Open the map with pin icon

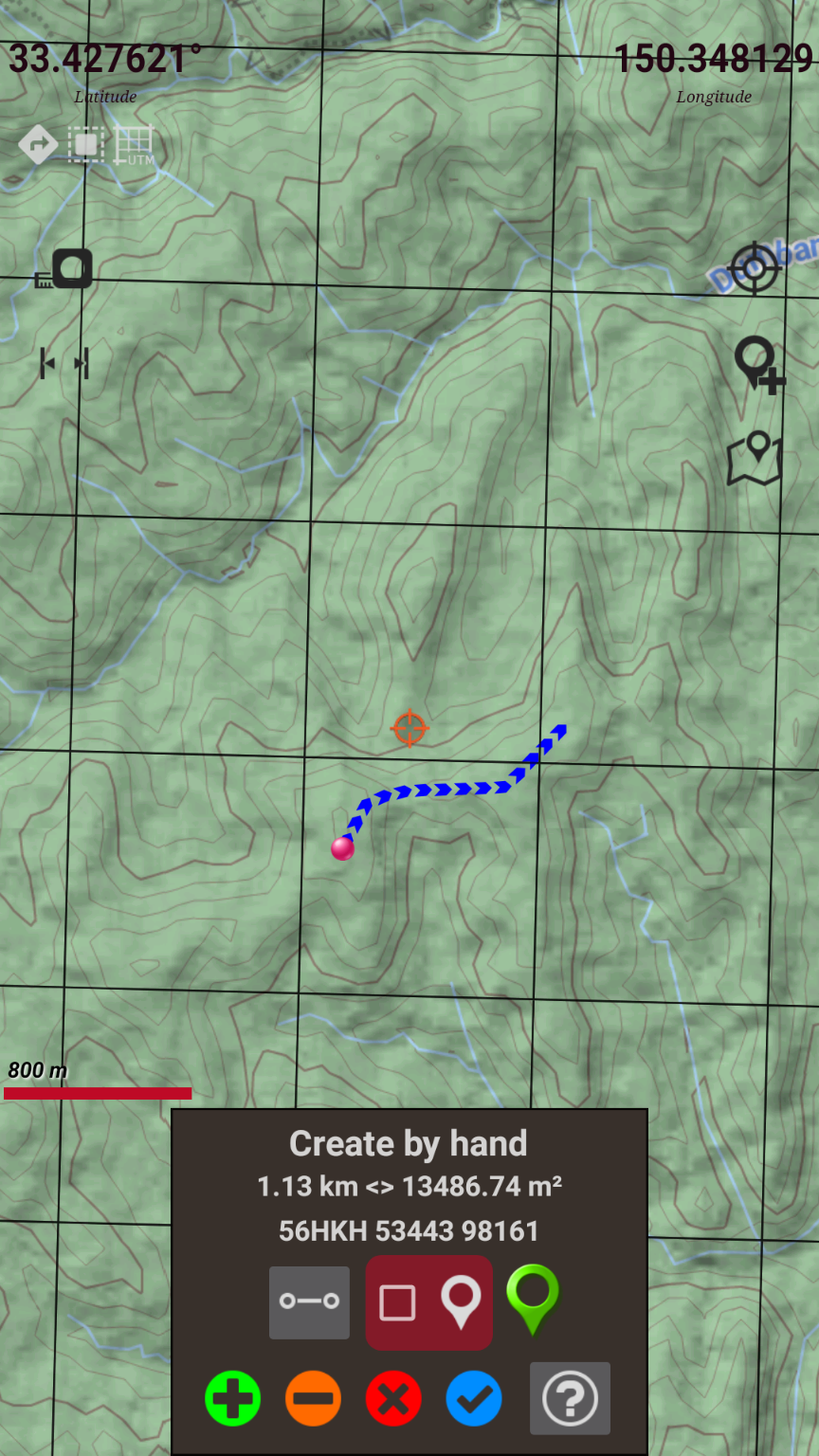pos(755,458)
